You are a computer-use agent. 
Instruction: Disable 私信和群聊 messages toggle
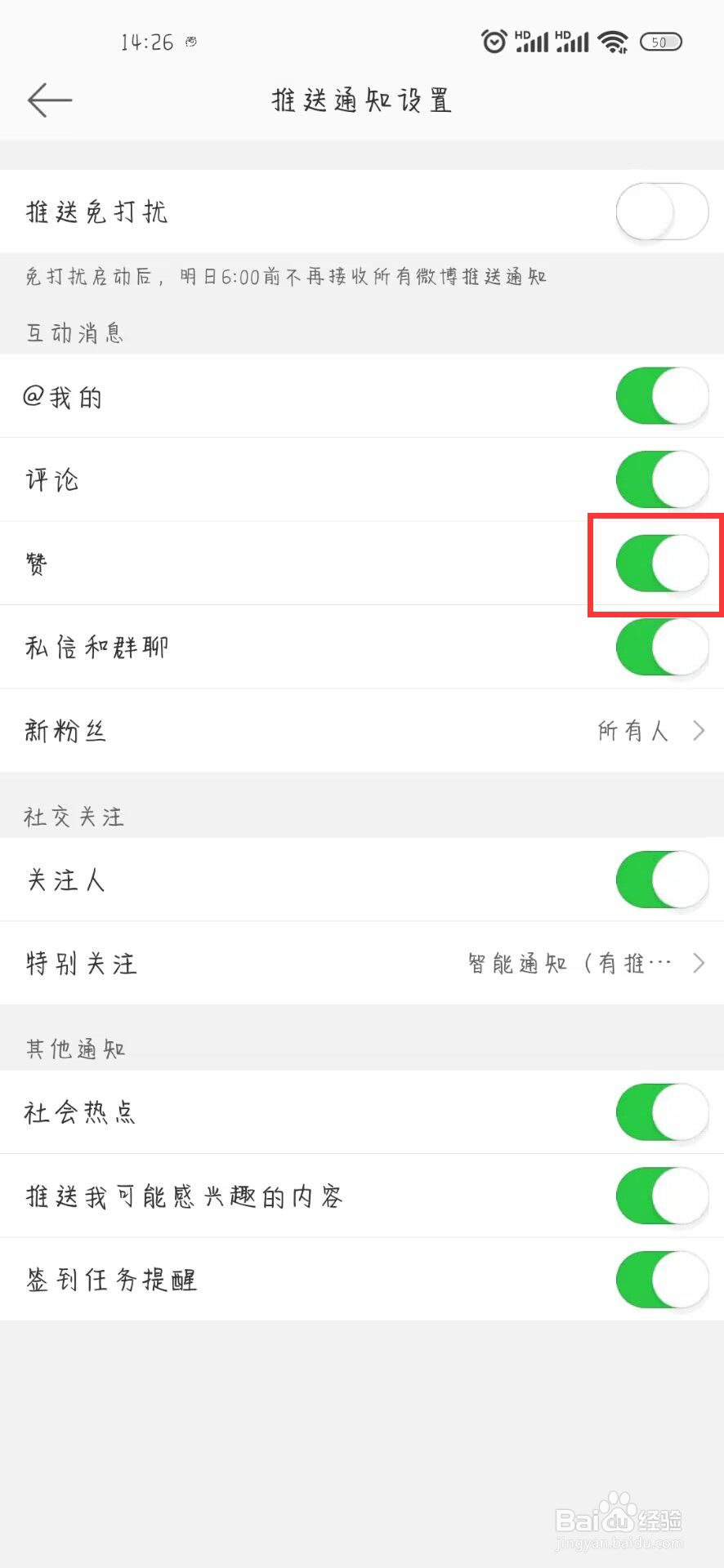(x=662, y=647)
